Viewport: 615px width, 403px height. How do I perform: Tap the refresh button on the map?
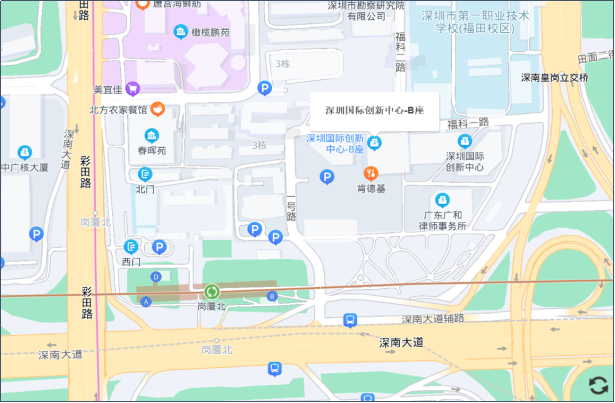click(598, 386)
